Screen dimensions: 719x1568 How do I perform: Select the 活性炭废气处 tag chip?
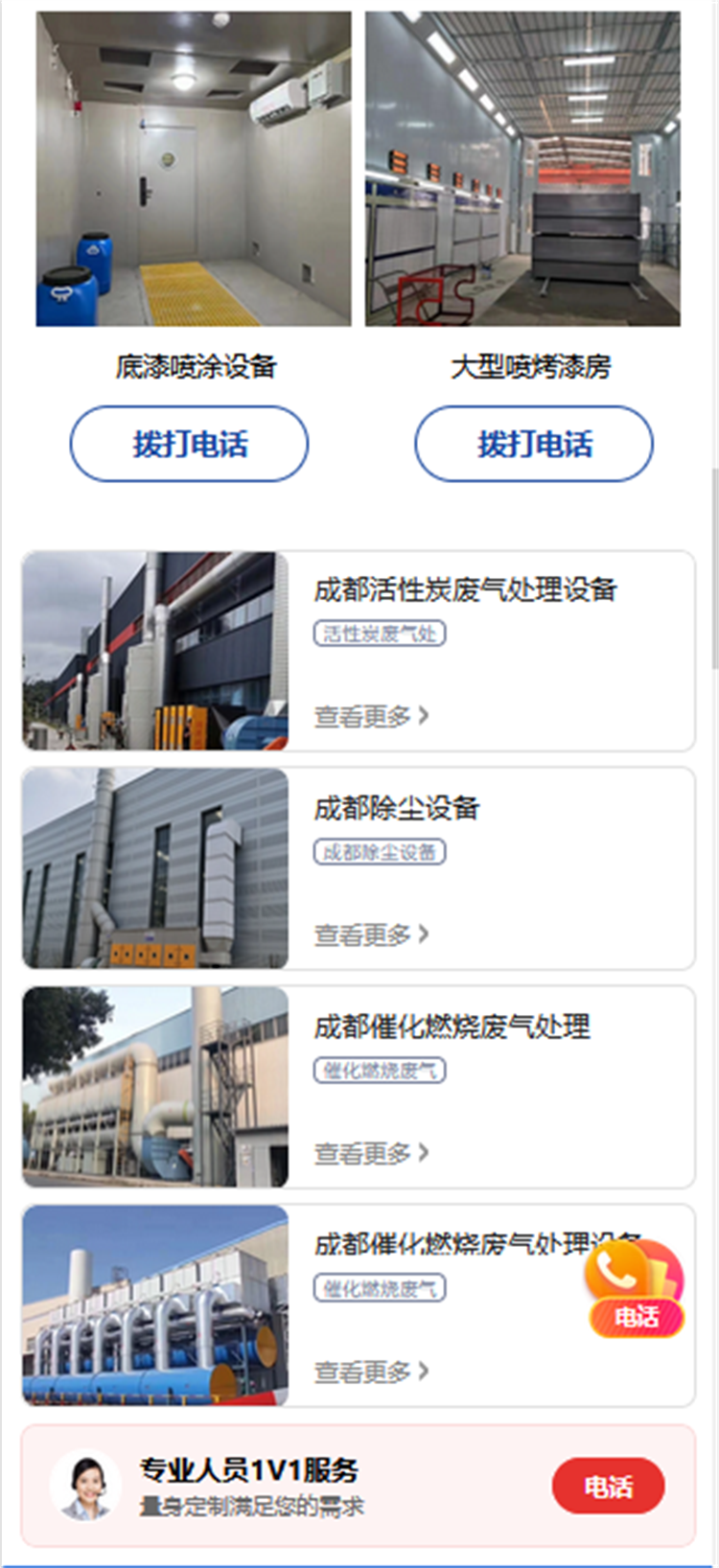380,634
